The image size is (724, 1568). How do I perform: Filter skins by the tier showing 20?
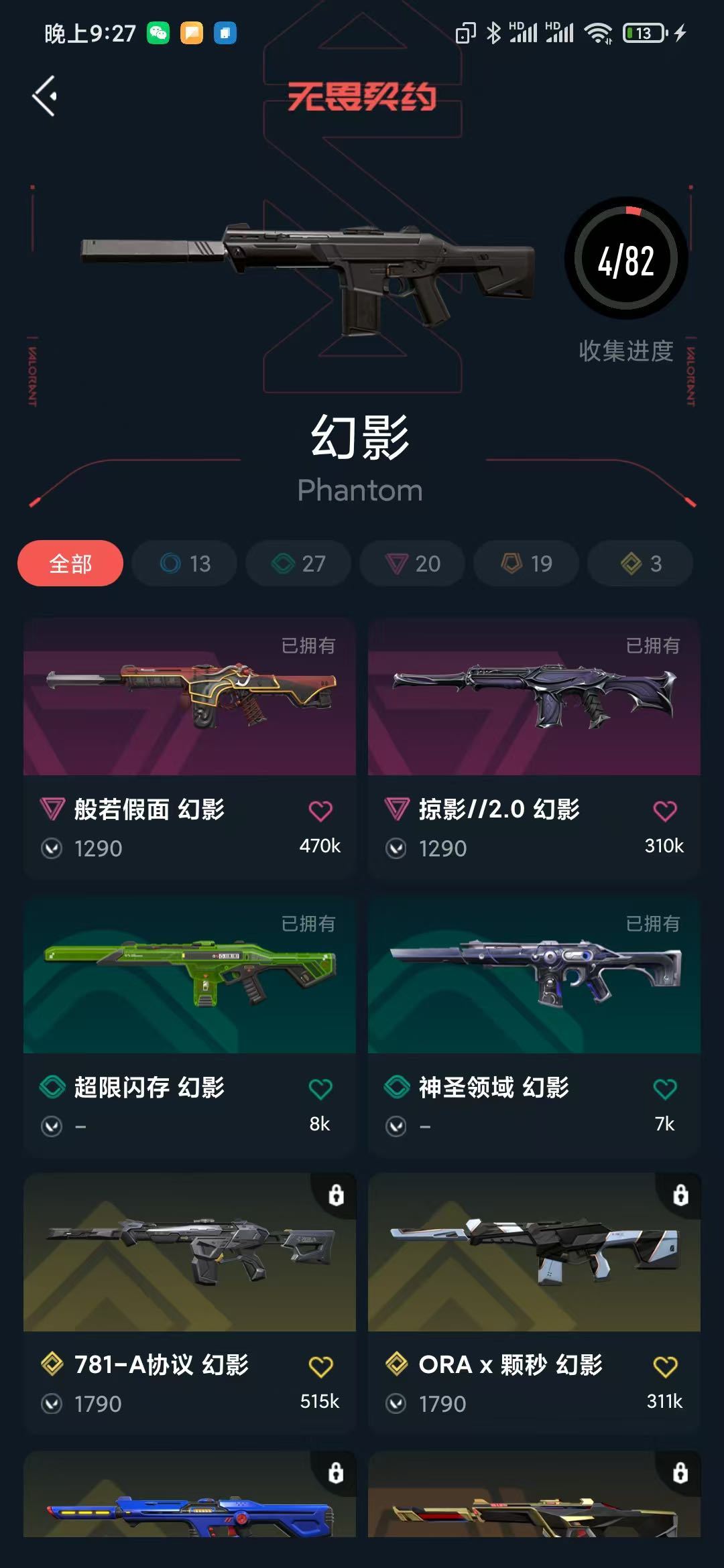pyautogui.click(x=412, y=564)
